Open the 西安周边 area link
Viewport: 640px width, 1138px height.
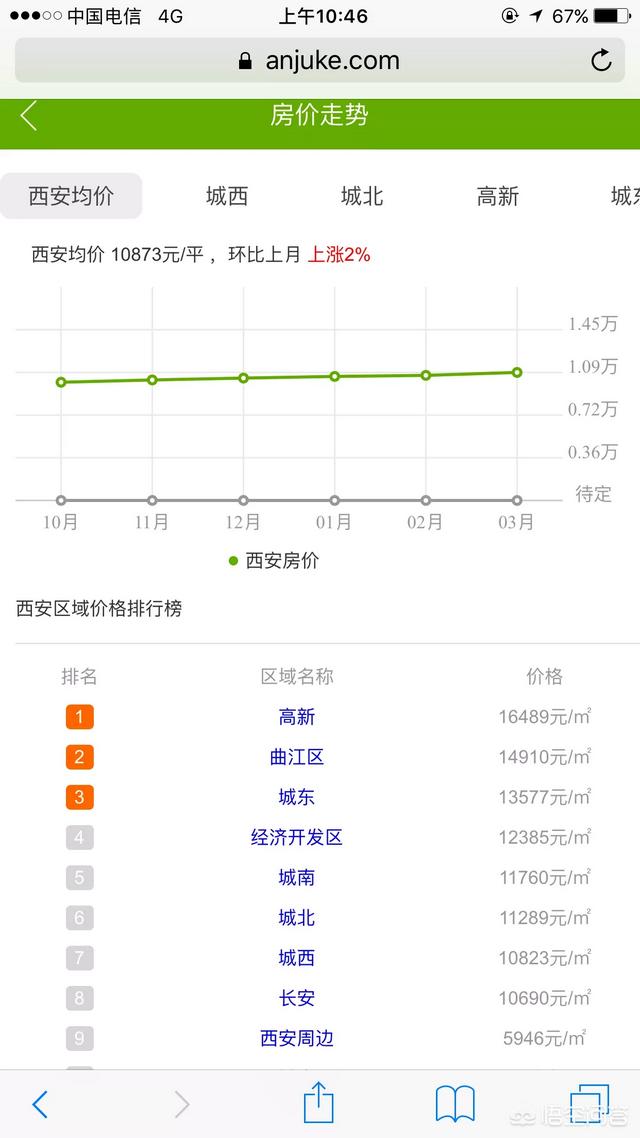[297, 1039]
